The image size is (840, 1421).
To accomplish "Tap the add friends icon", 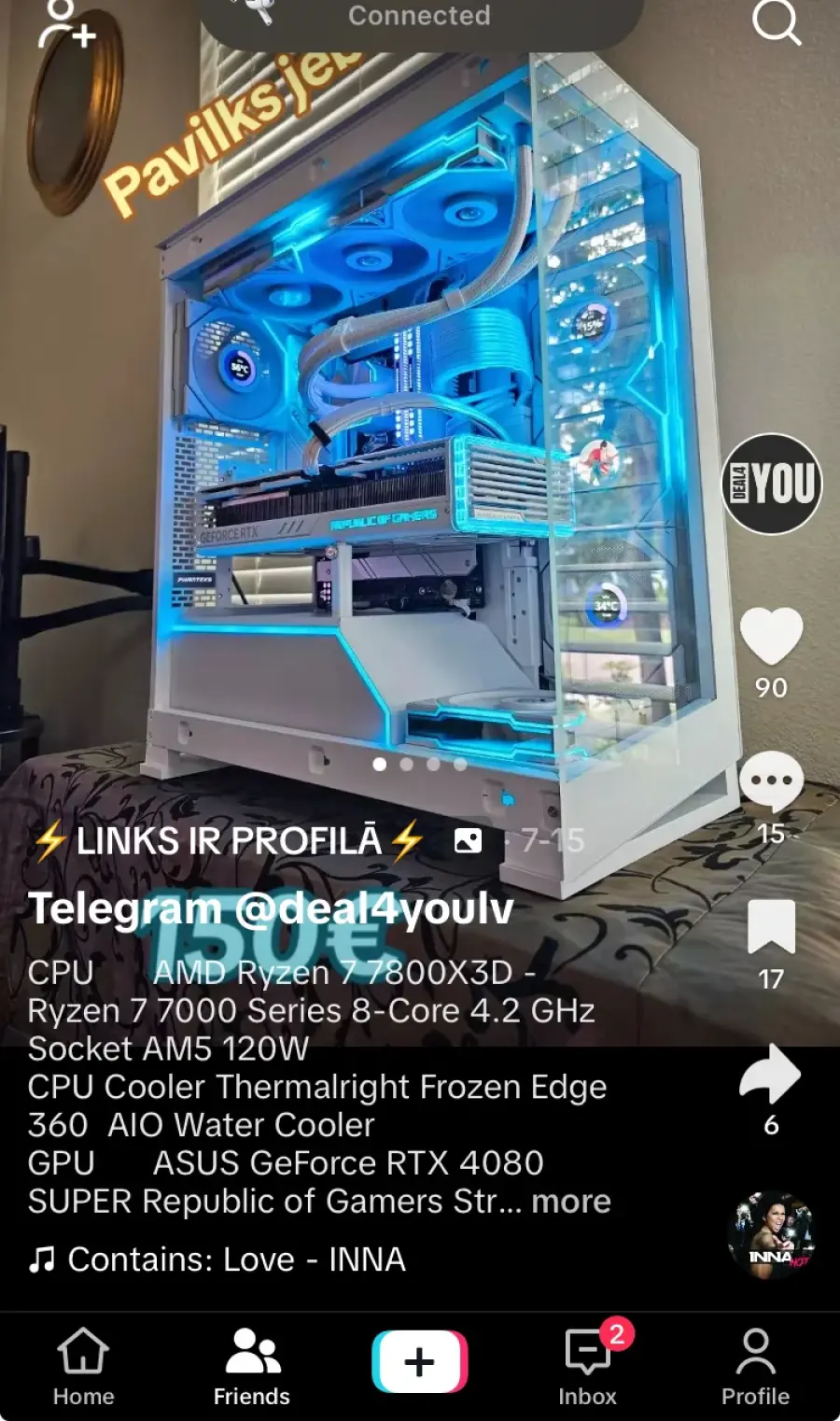I will 66,23.
